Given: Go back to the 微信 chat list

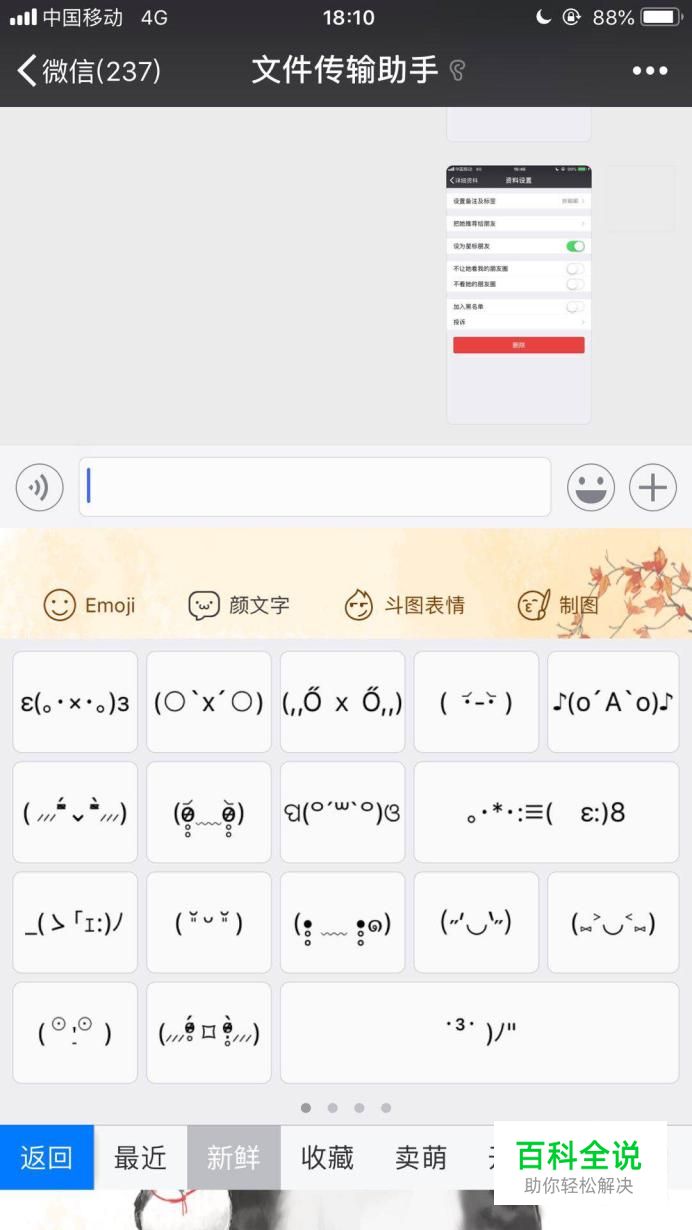Looking at the screenshot, I should [89, 70].
